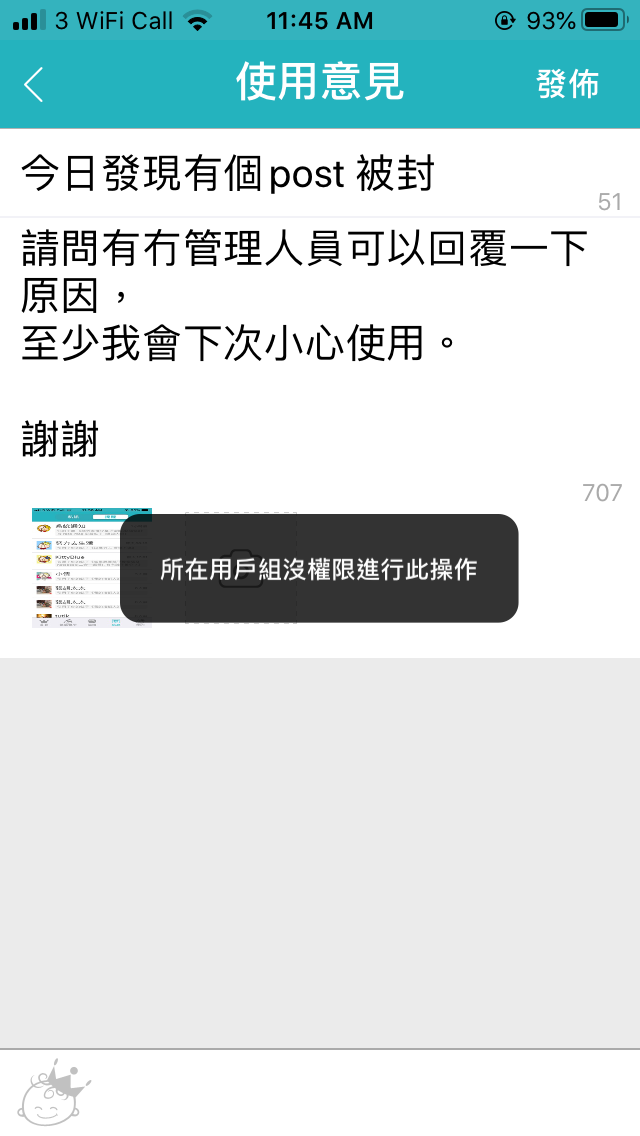640x1136 pixels.
Task: Open the attached screenshot thumbnail
Action: [x=92, y=567]
